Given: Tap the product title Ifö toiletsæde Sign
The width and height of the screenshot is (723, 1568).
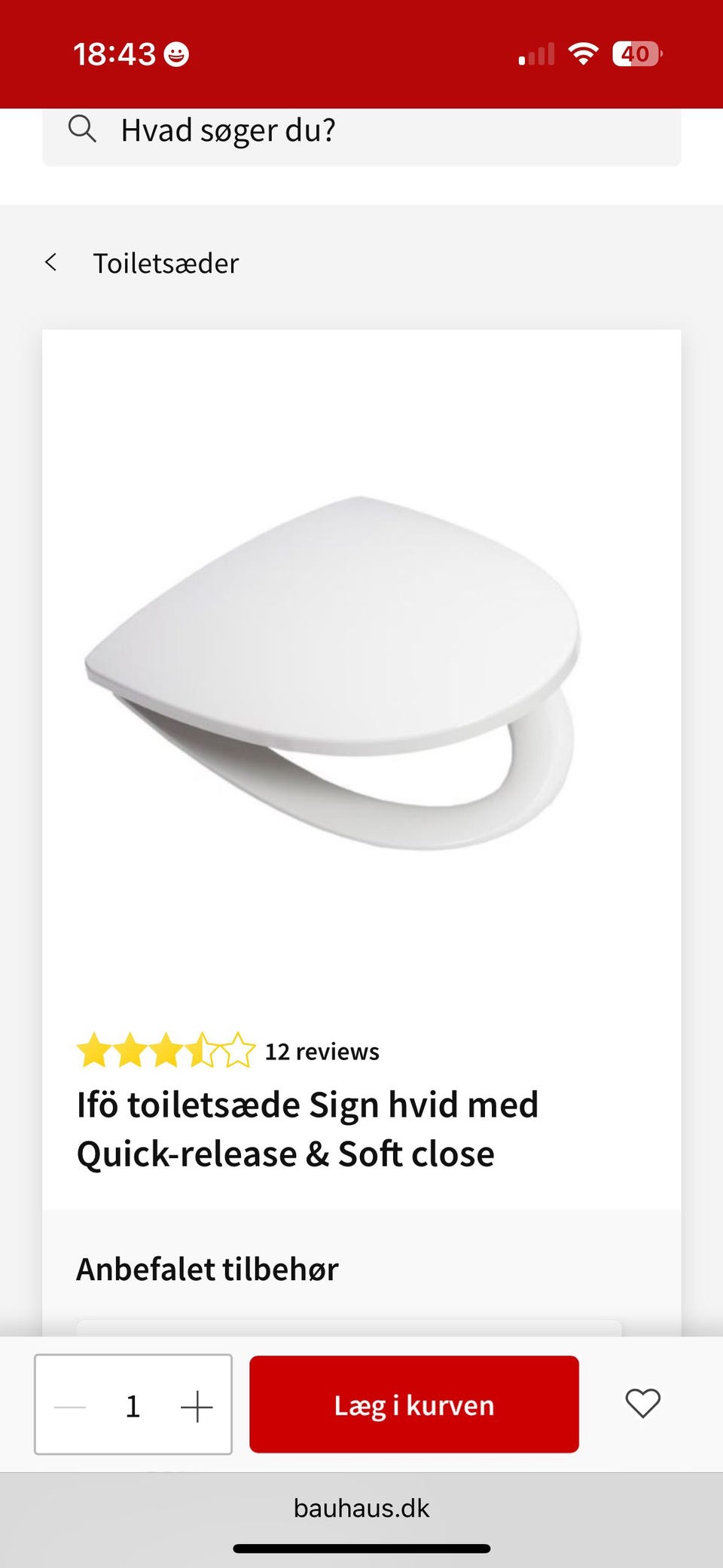Looking at the screenshot, I should tap(307, 1128).
